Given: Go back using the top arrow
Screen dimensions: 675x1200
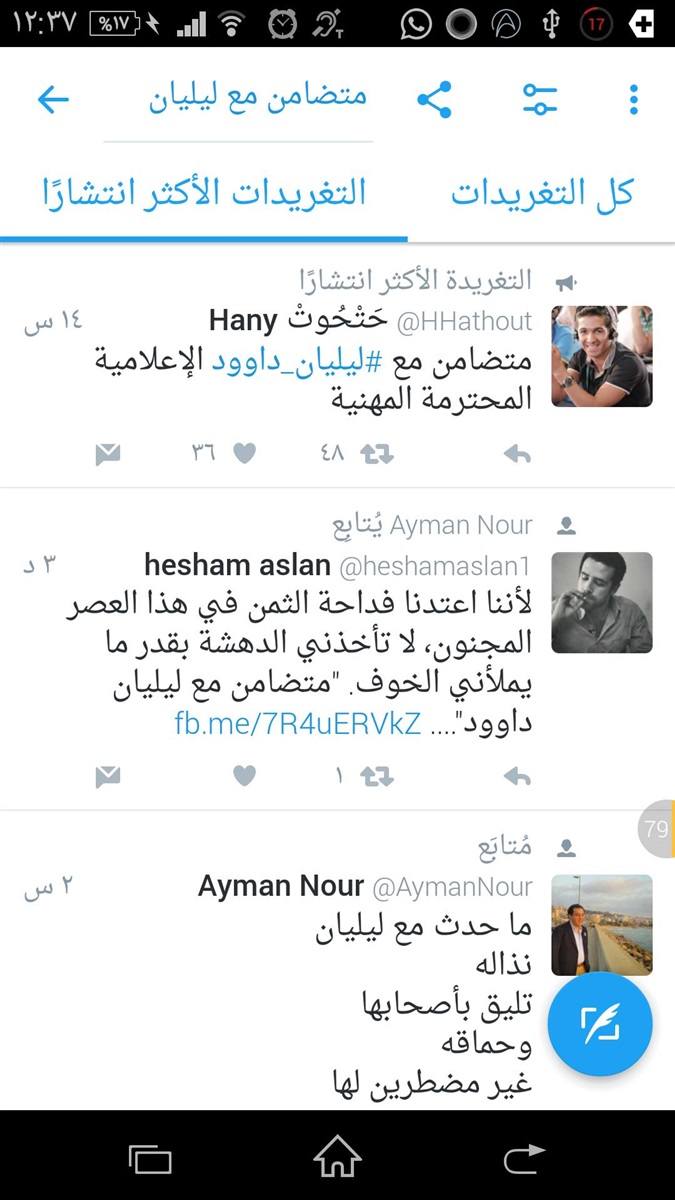Looking at the screenshot, I should click(52, 99).
